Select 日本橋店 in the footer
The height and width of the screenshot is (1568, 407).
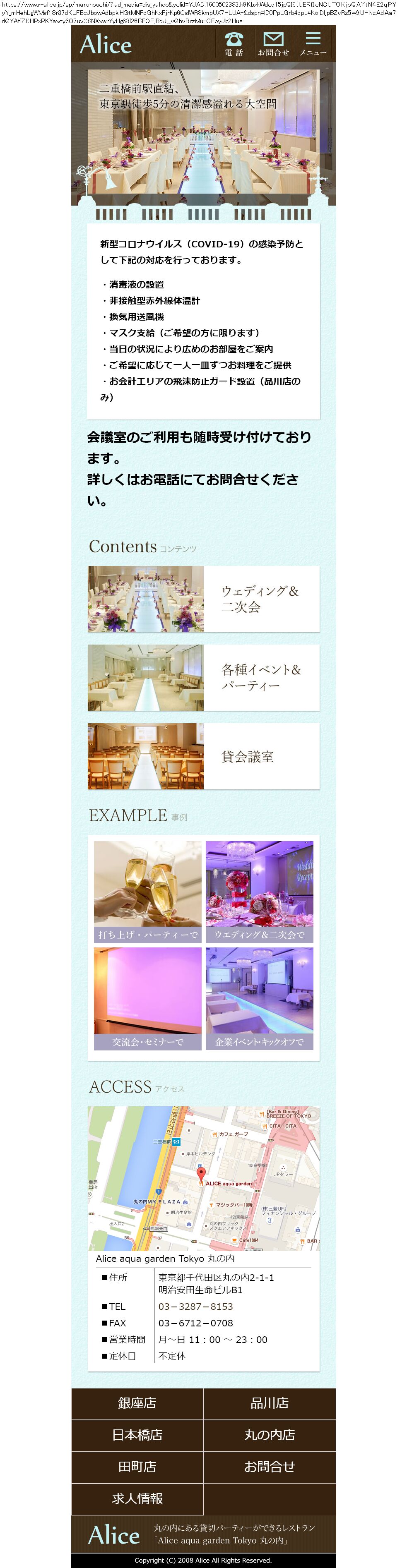(137, 1435)
